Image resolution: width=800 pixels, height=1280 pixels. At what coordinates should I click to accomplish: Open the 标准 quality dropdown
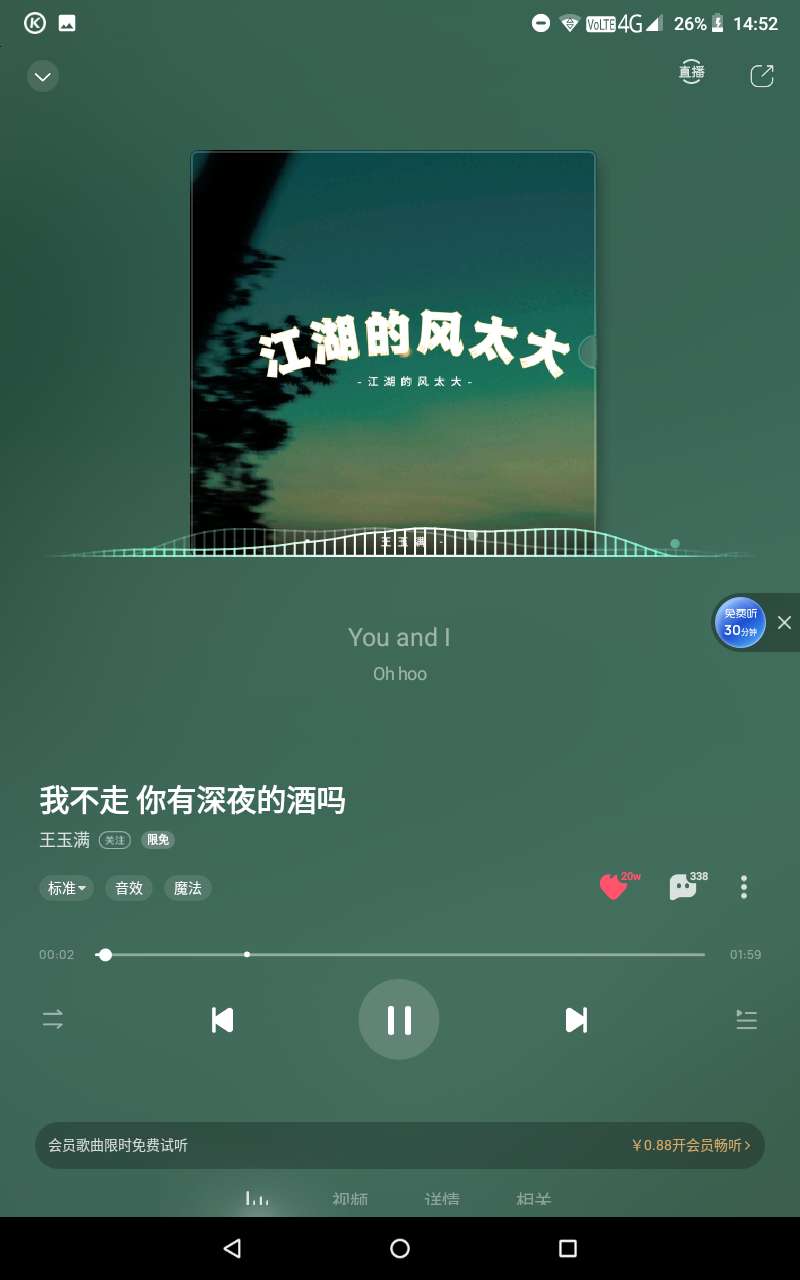tap(67, 888)
